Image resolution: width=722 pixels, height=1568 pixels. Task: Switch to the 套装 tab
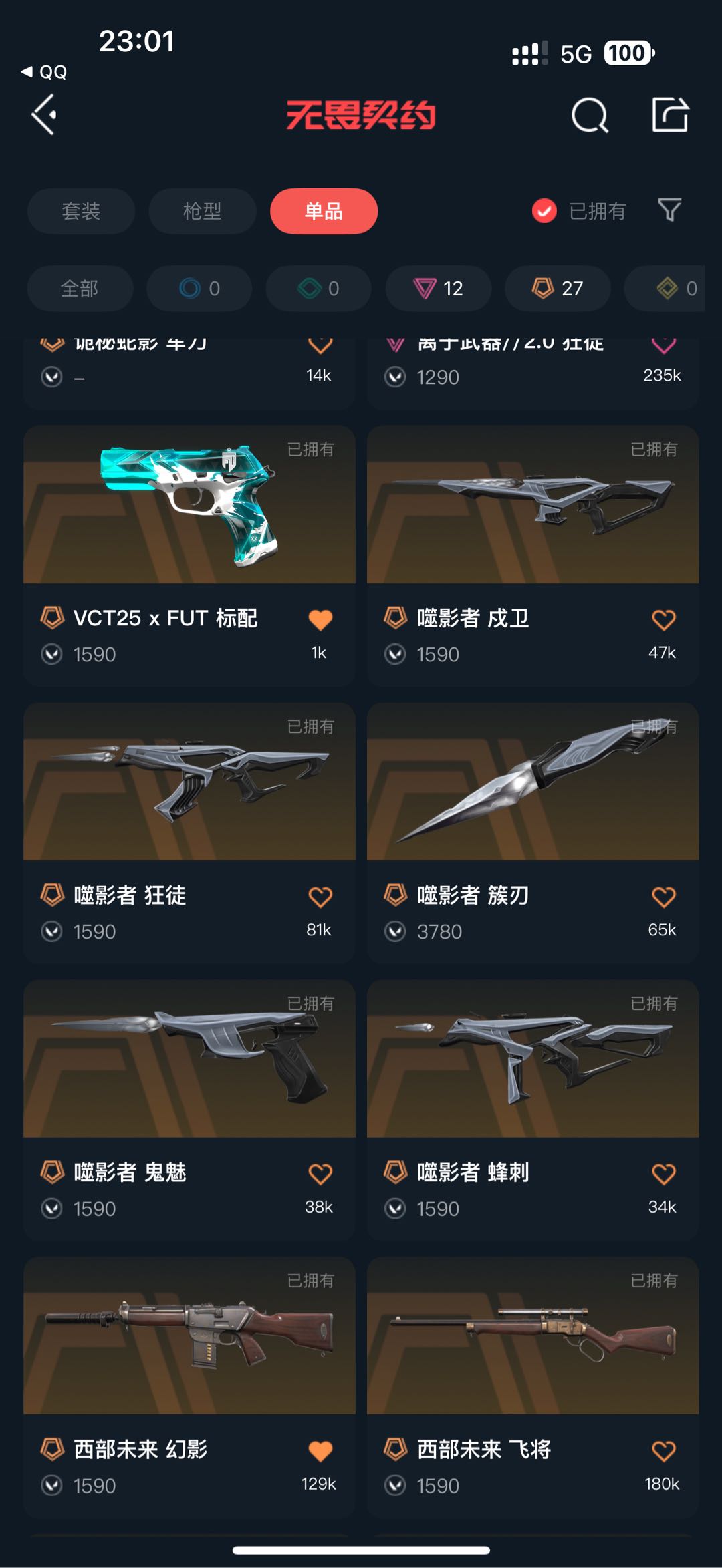click(81, 211)
